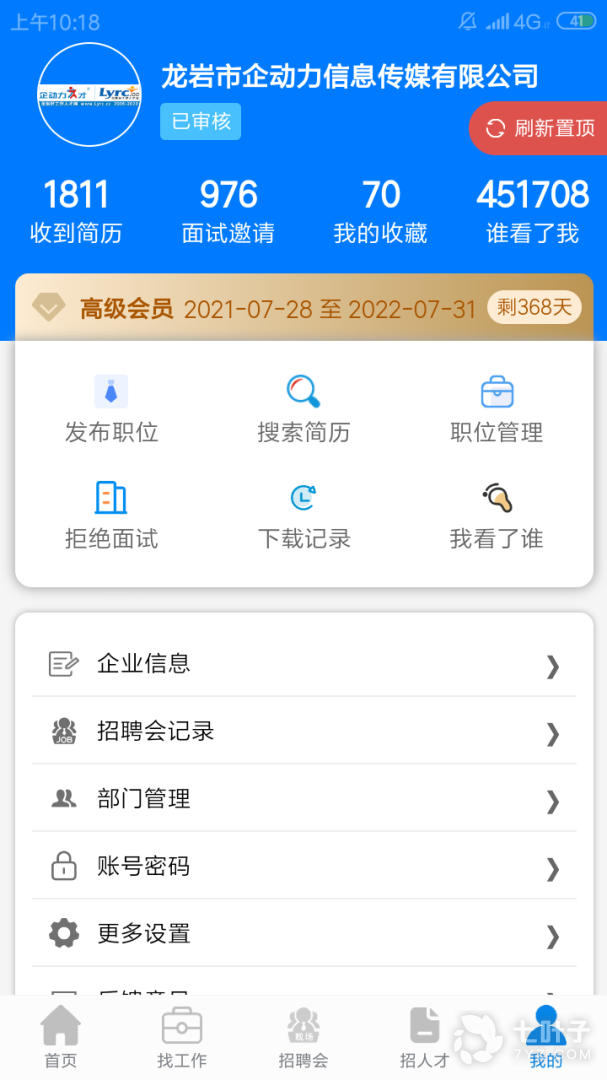
Task: Switch to the 招聘会 tab
Action: point(303,1038)
